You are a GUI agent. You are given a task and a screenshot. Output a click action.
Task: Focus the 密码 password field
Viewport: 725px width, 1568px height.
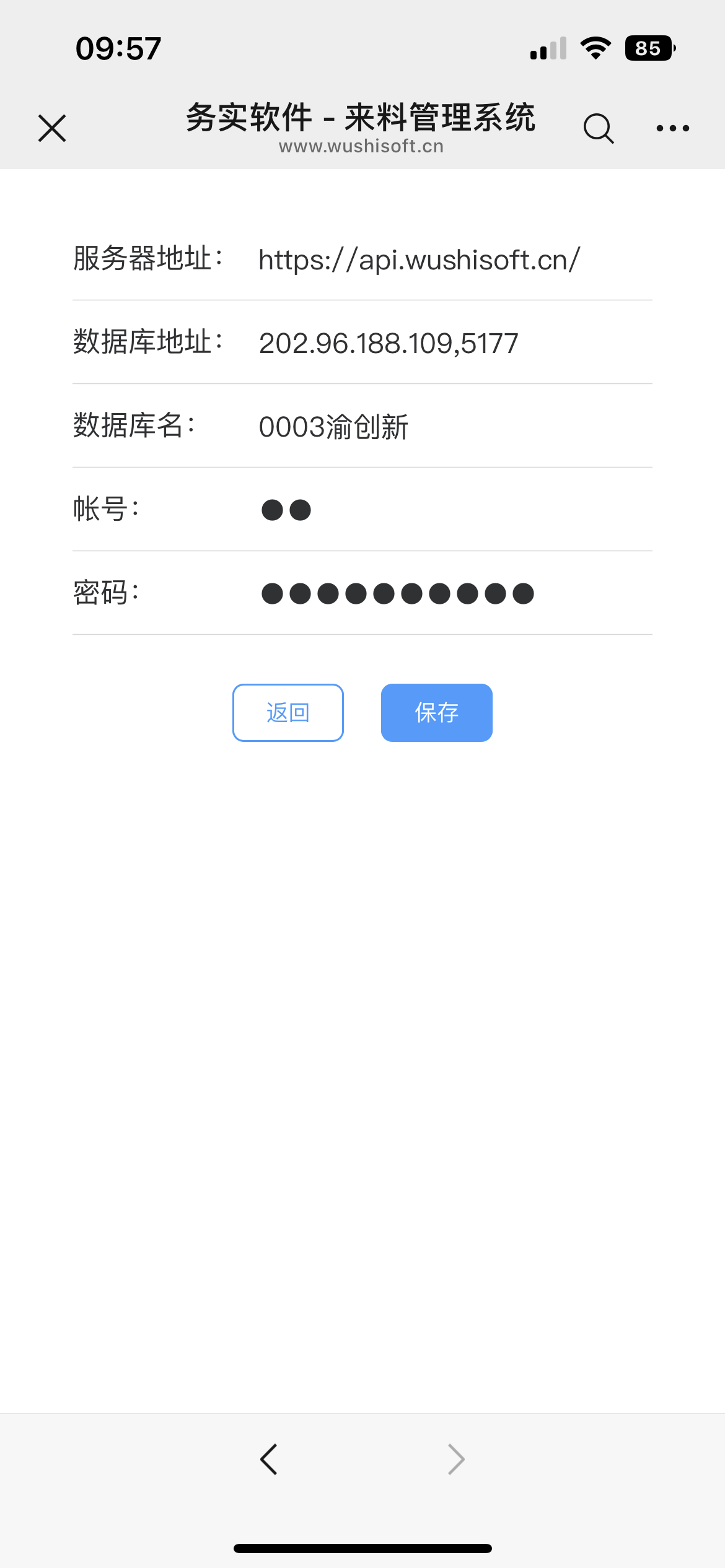tap(452, 593)
